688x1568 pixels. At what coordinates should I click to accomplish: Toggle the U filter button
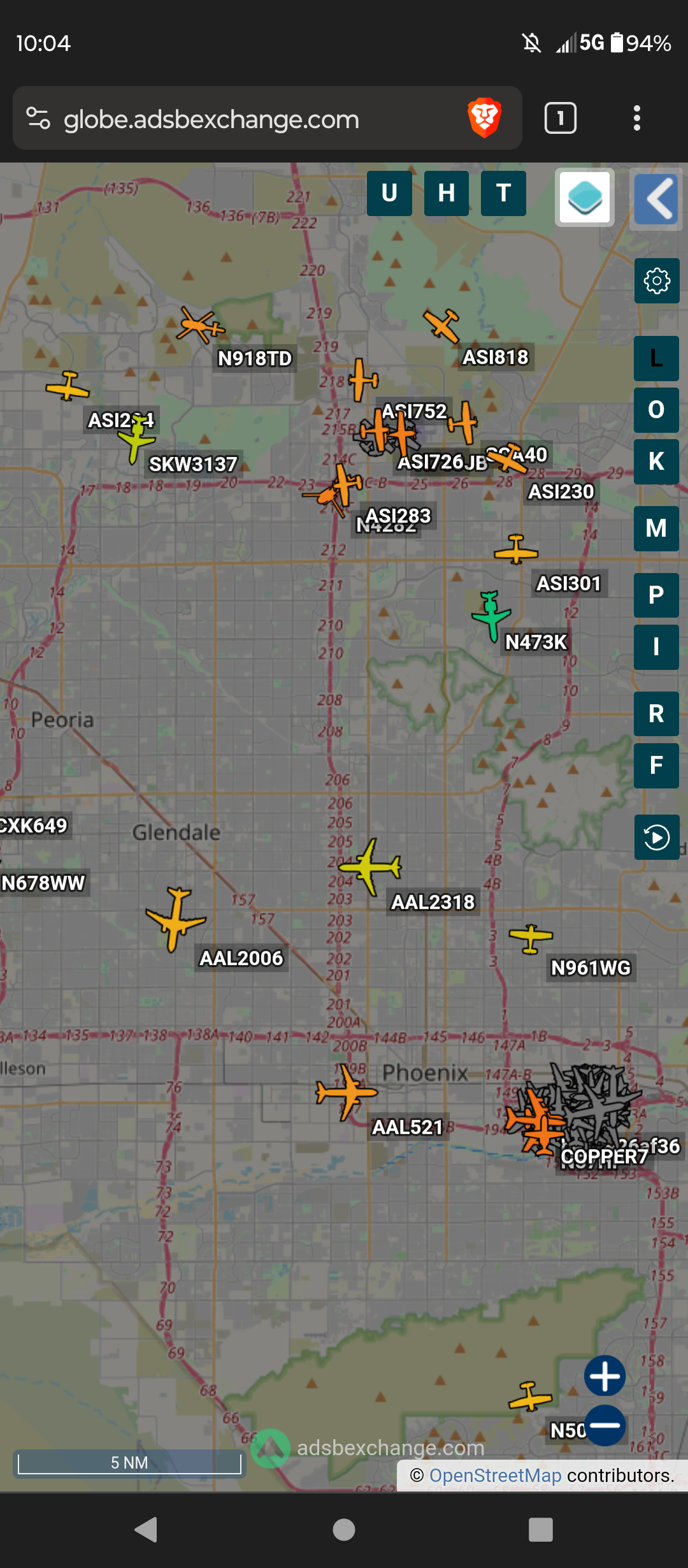[x=389, y=193]
